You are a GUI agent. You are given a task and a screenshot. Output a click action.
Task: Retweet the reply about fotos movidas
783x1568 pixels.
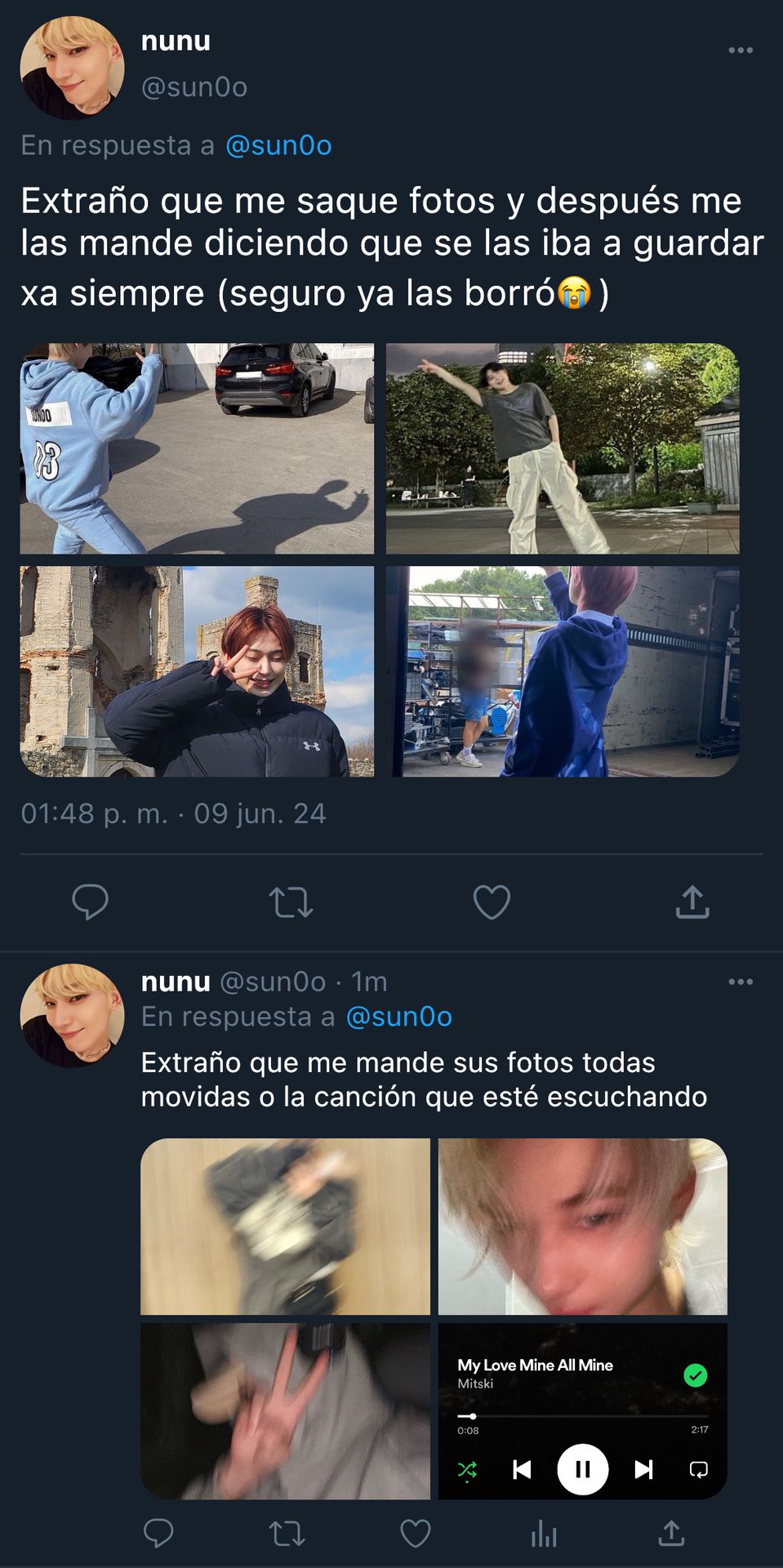click(287, 1534)
